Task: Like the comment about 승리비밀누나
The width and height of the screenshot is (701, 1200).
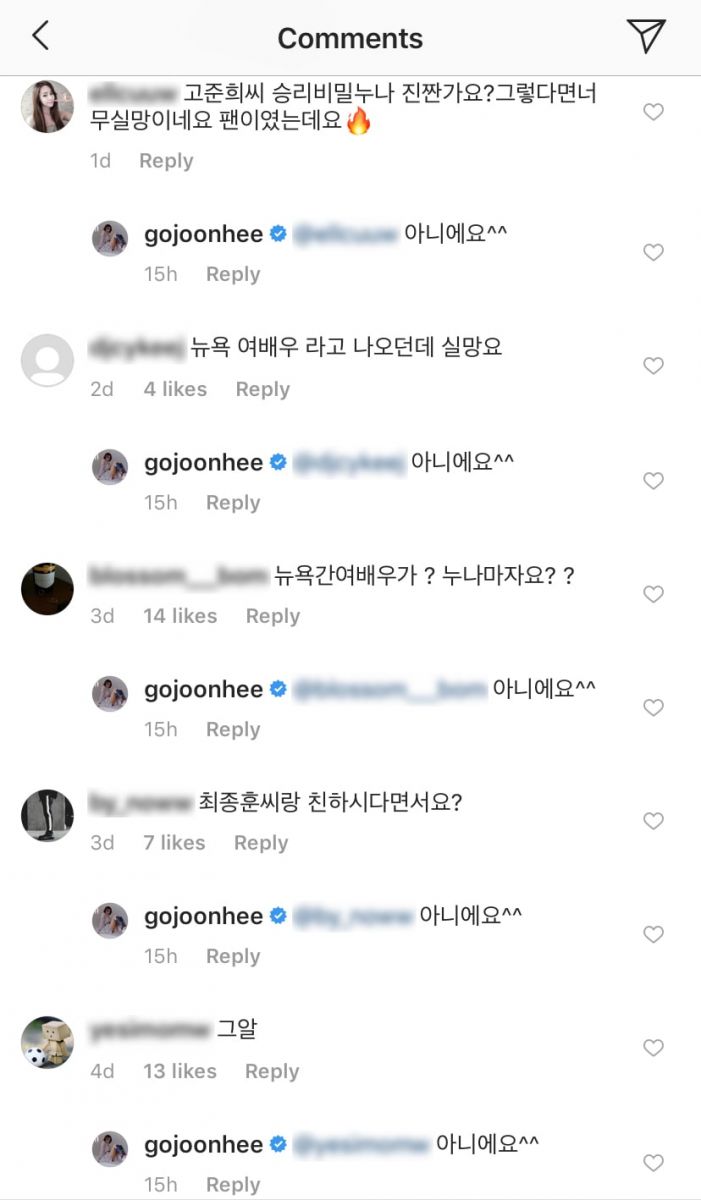Action: [x=653, y=112]
